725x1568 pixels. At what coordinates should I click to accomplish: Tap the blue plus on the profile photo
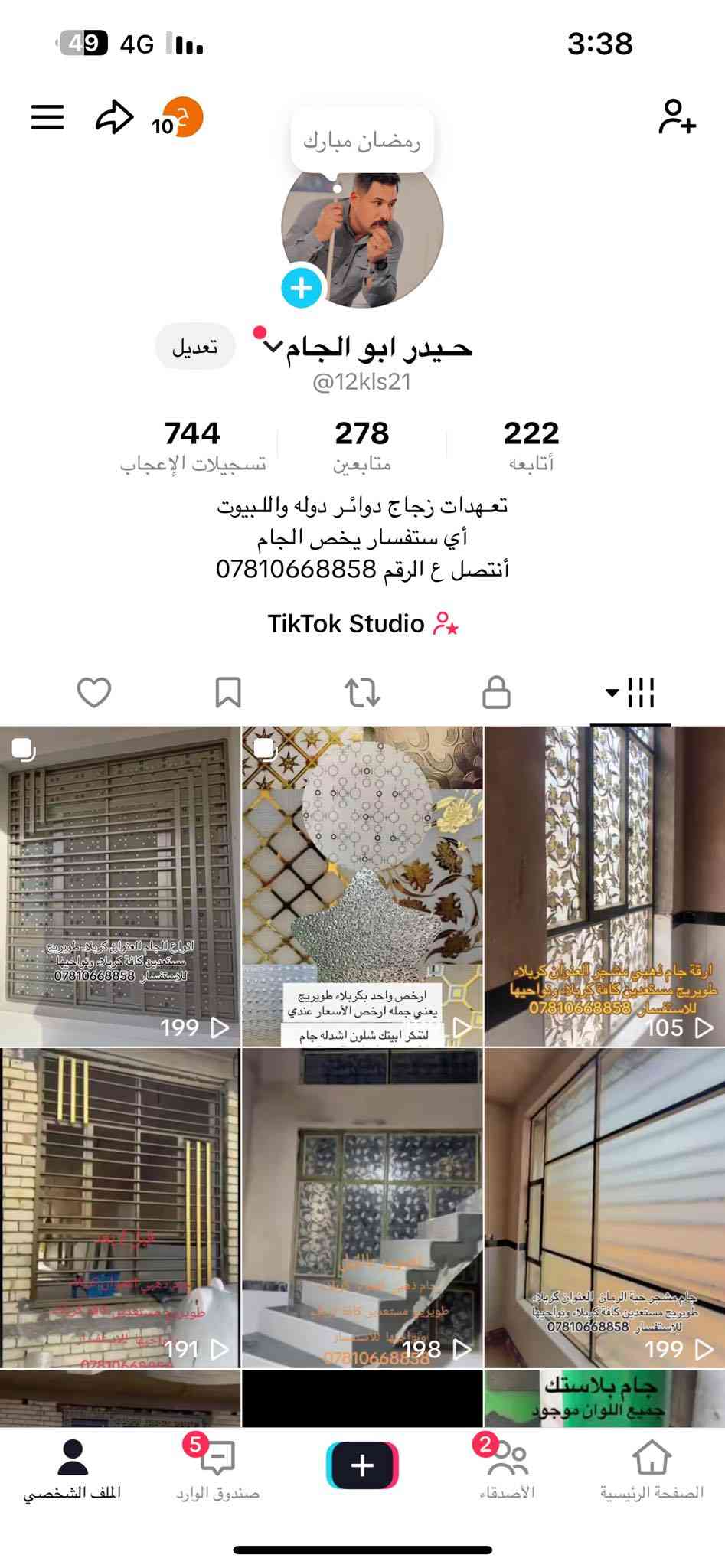point(302,288)
